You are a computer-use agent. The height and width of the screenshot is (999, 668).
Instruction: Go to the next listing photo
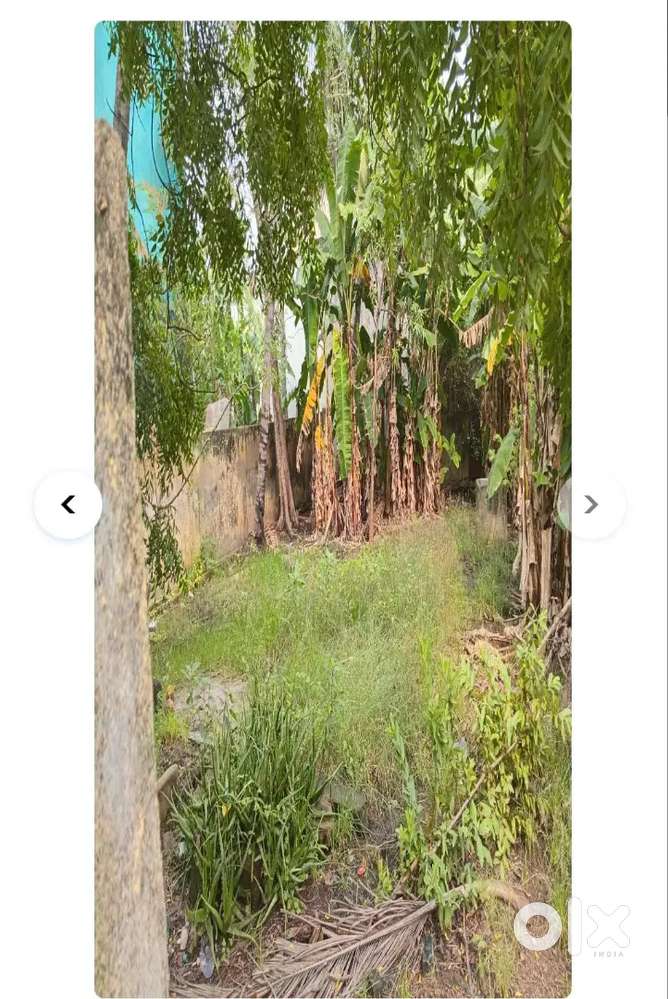591,505
